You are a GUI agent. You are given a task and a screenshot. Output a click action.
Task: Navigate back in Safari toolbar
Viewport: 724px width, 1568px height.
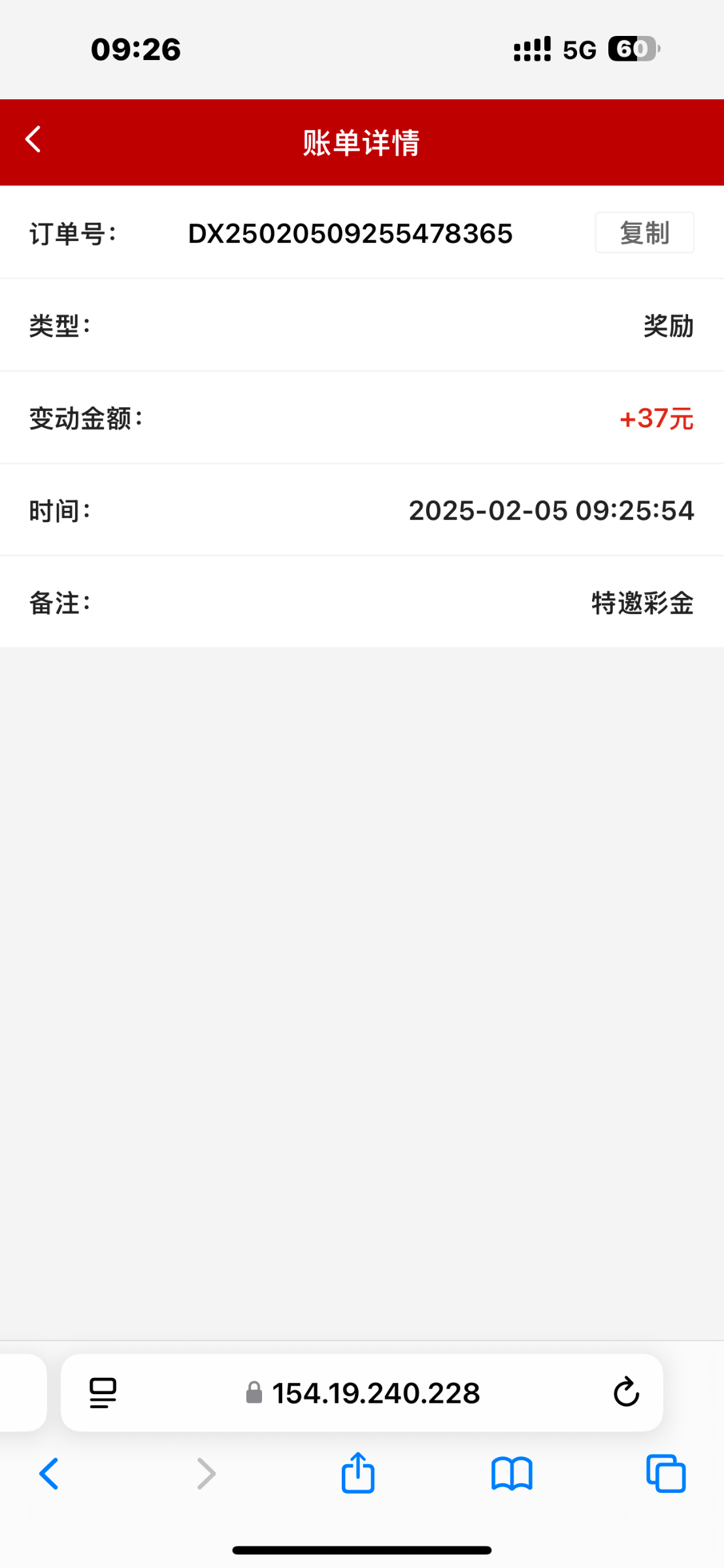pos(49,1474)
